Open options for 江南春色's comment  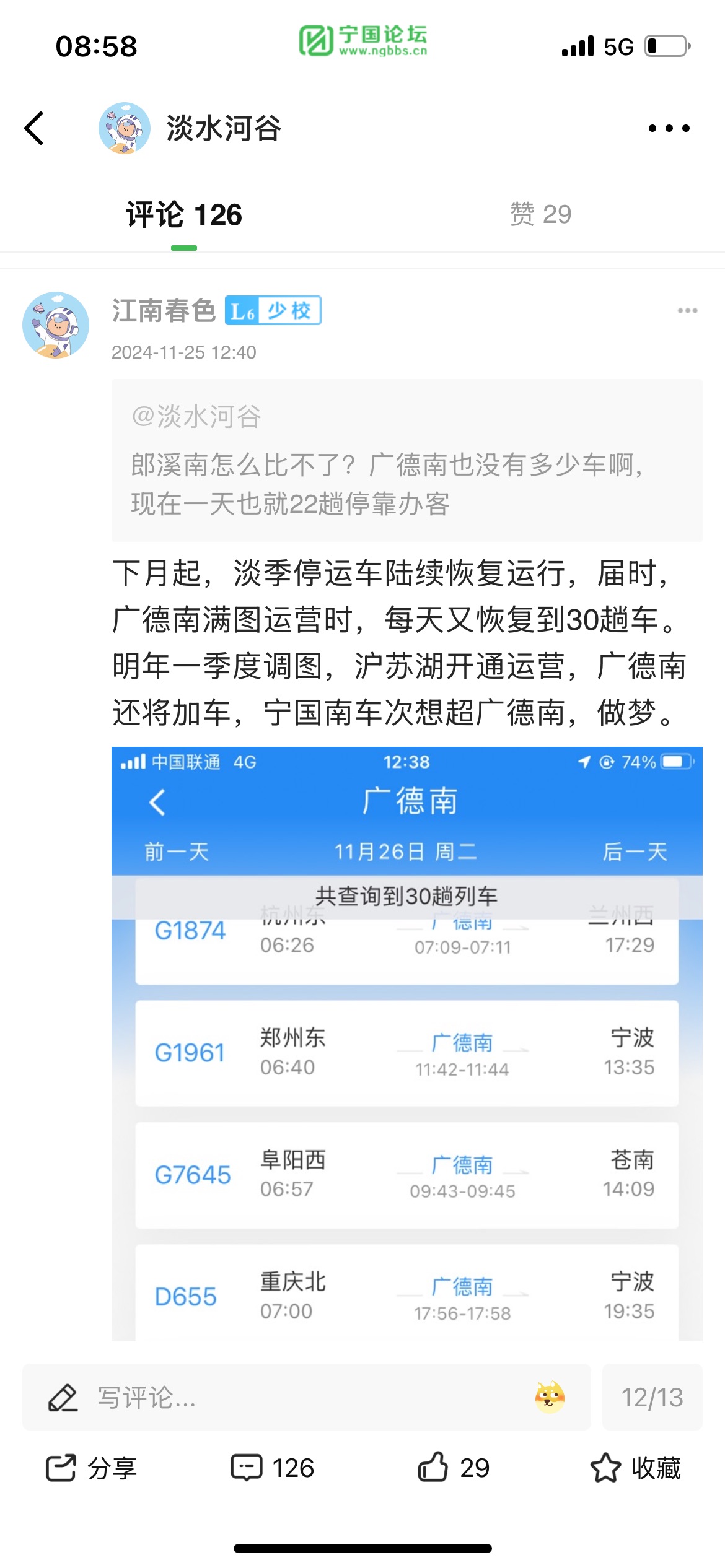coord(687,311)
